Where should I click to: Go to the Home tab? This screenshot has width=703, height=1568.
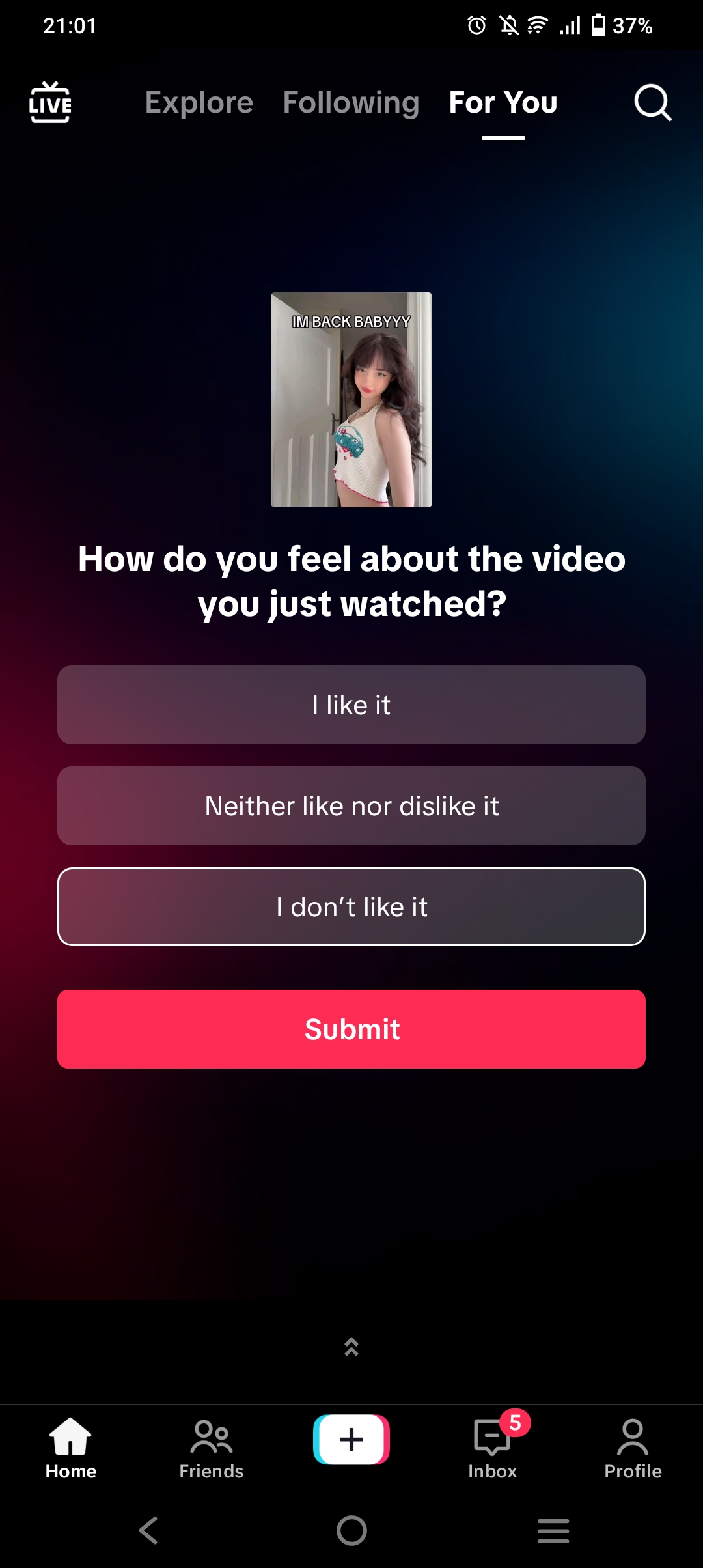pyautogui.click(x=70, y=1448)
